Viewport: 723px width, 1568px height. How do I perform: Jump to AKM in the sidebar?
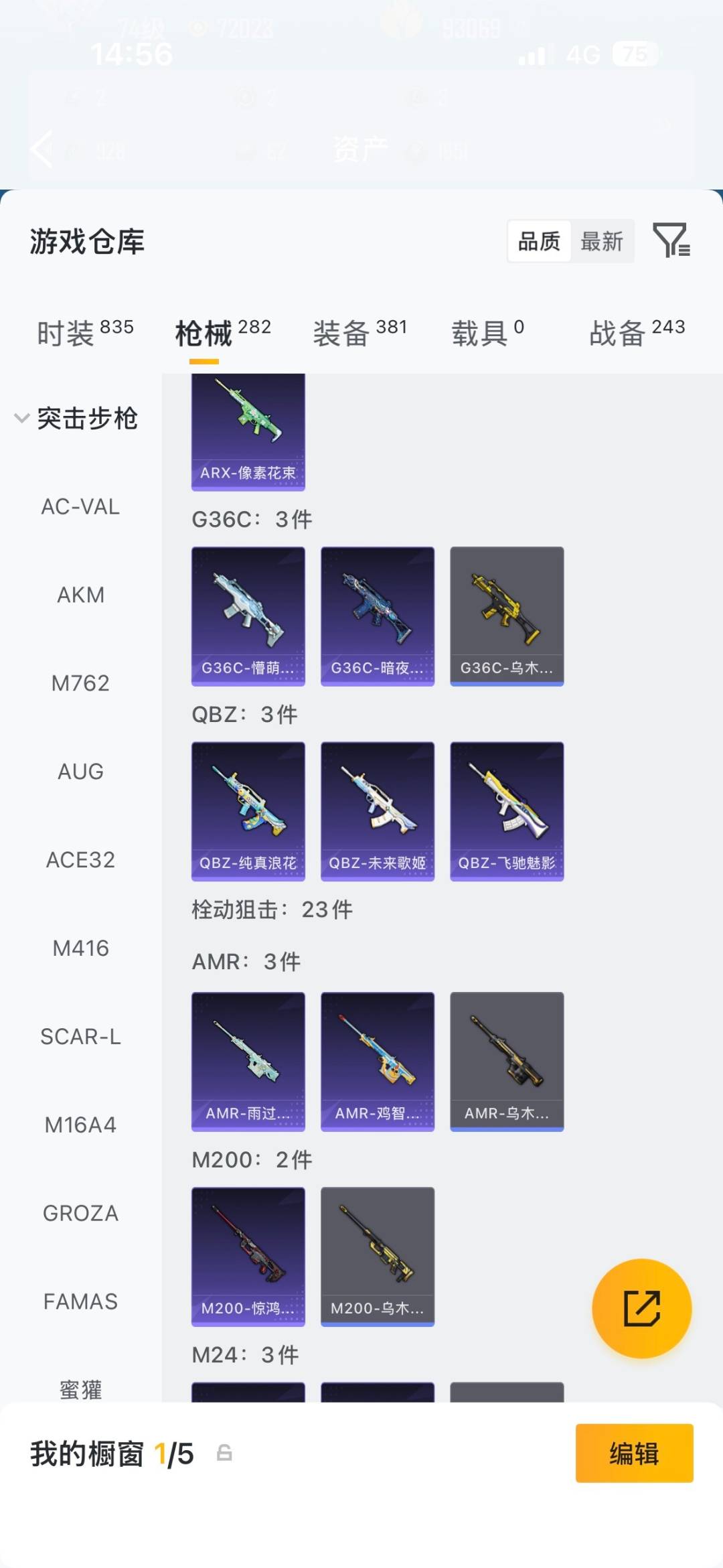[80, 595]
